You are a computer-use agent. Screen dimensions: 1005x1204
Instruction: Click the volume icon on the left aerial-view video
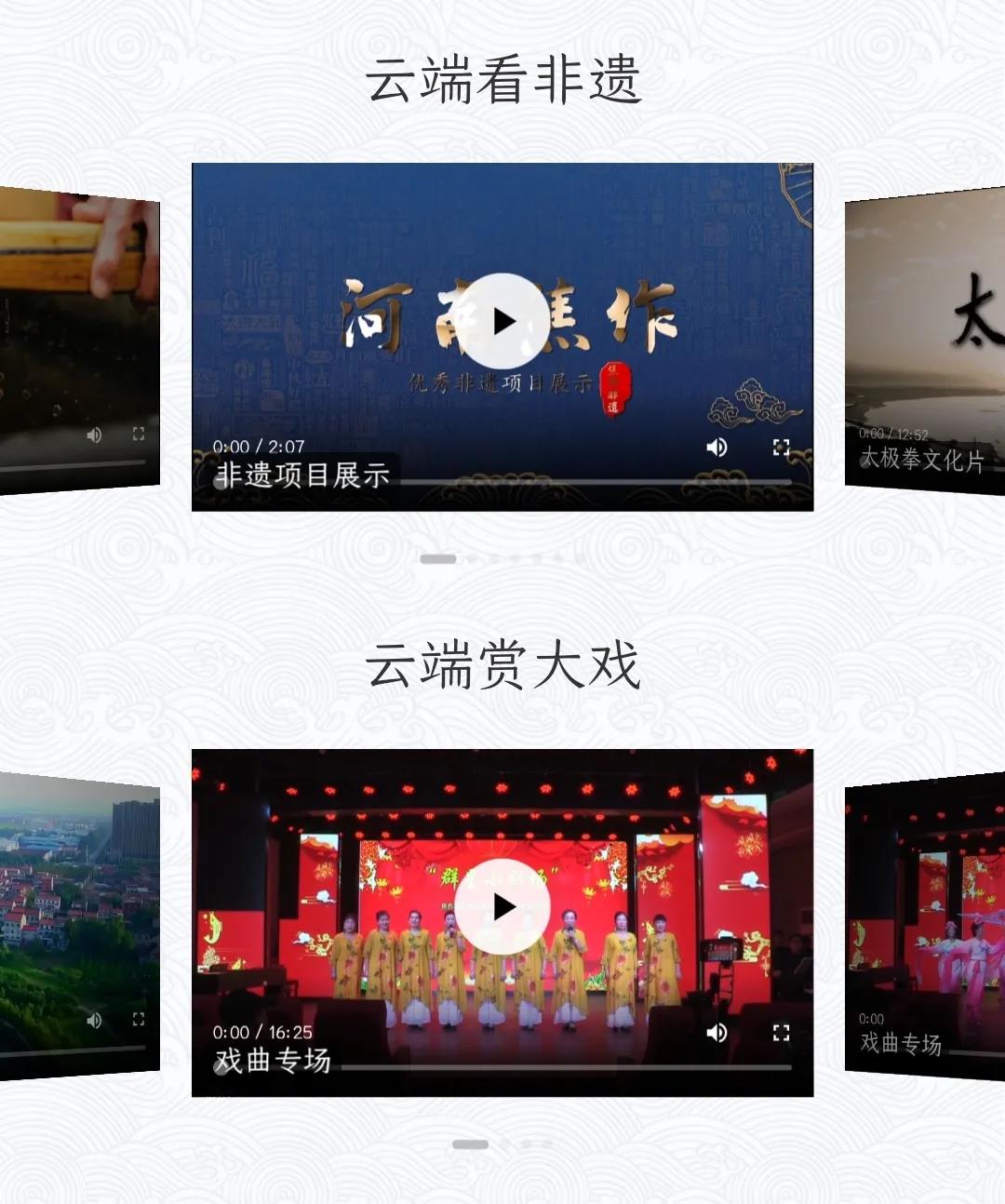(x=92, y=1021)
